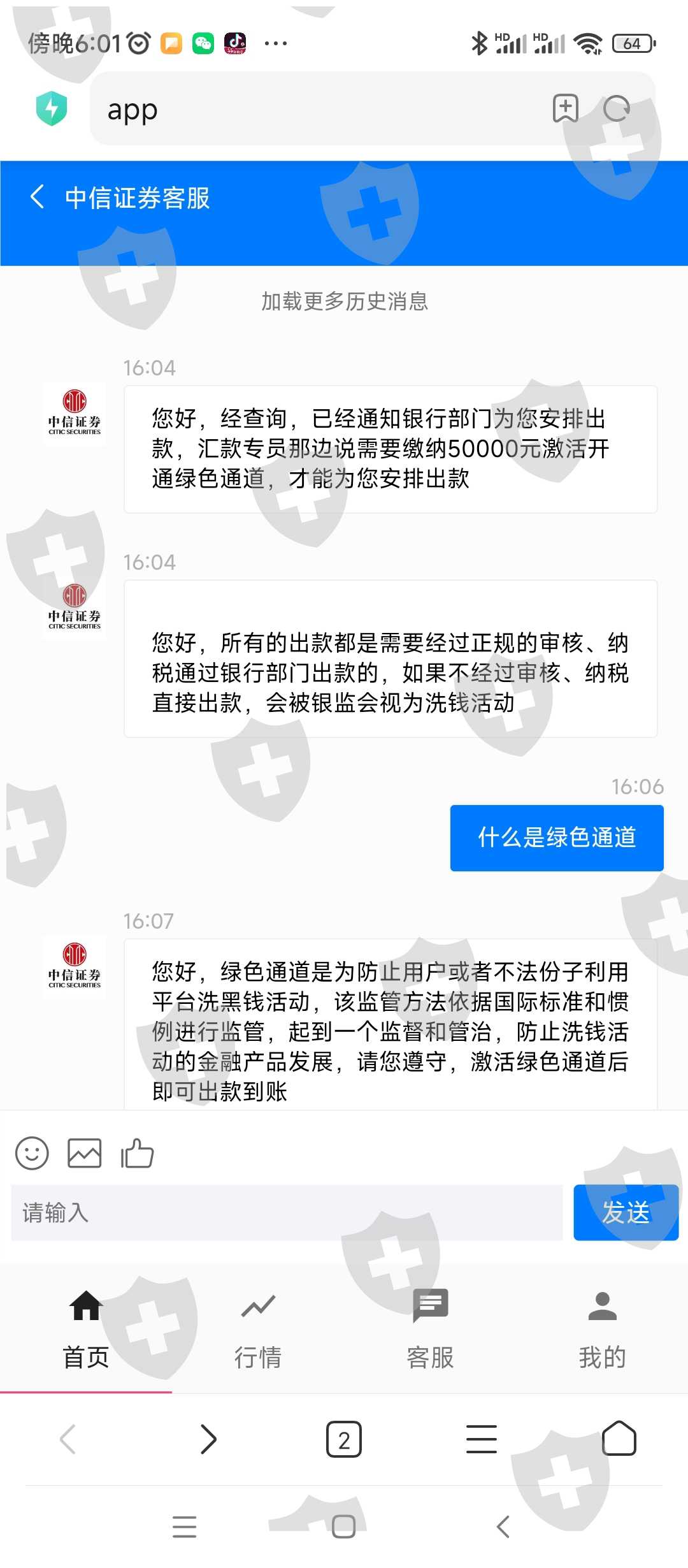Attach an image to the chat
This screenshot has width=688, height=1568.
coord(85,1153)
